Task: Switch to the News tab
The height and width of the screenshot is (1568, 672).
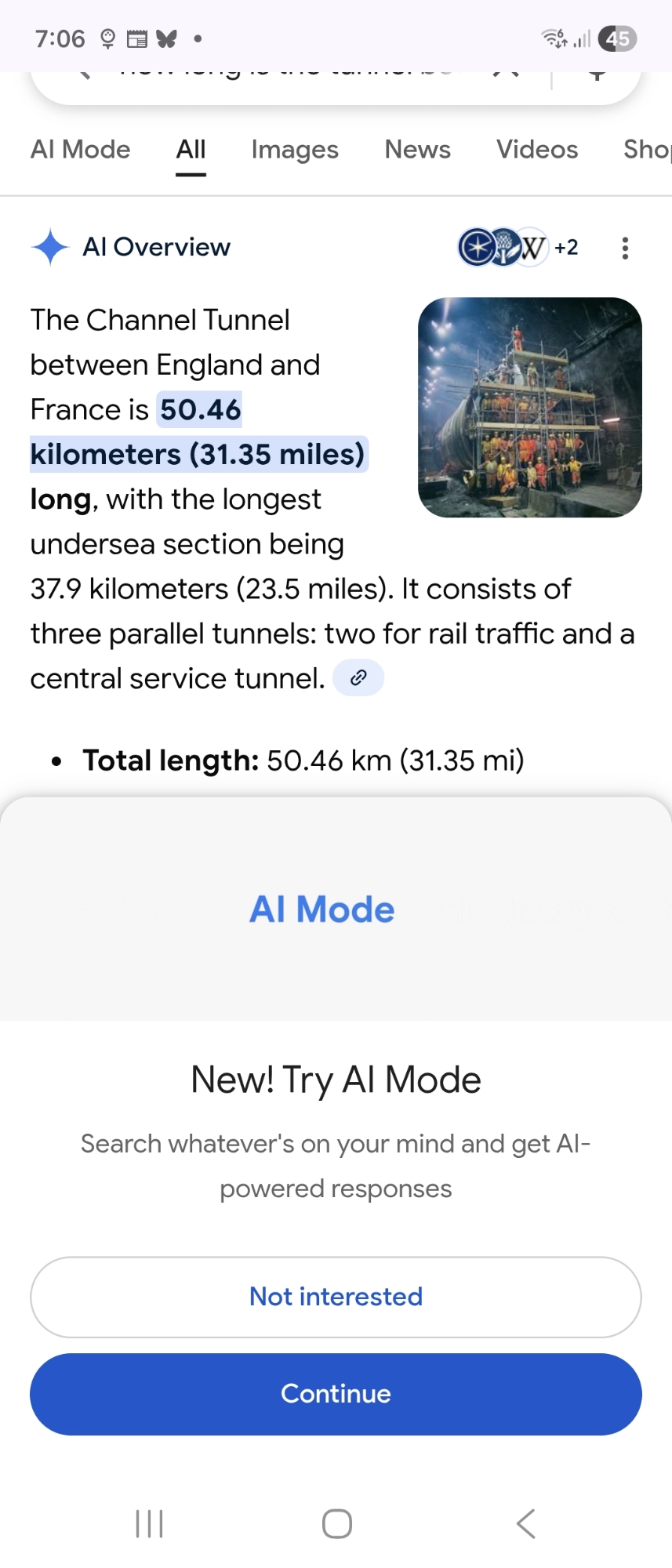Action: click(417, 150)
